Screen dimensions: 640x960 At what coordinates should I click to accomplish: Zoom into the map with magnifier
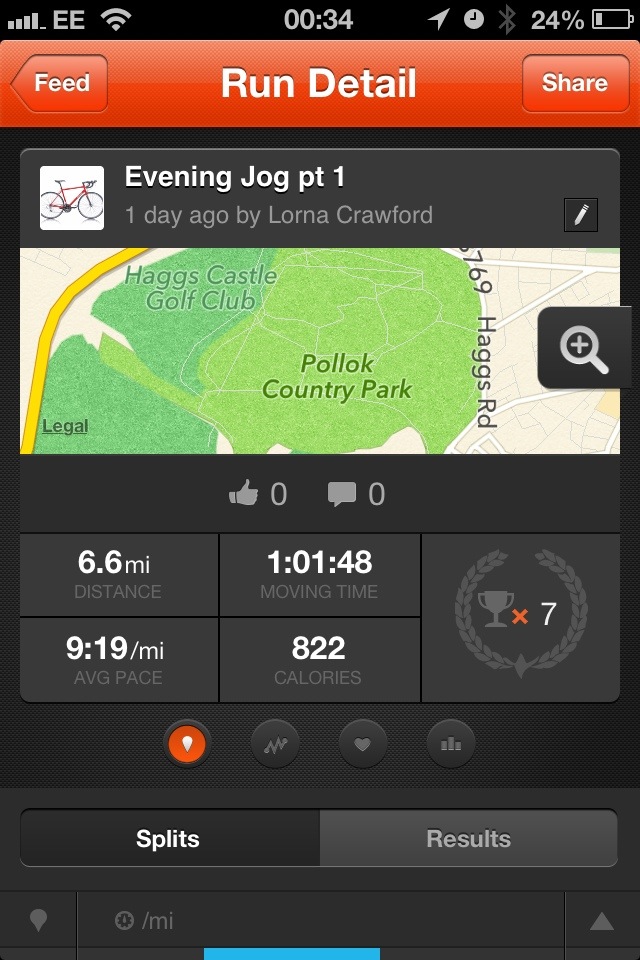(584, 349)
